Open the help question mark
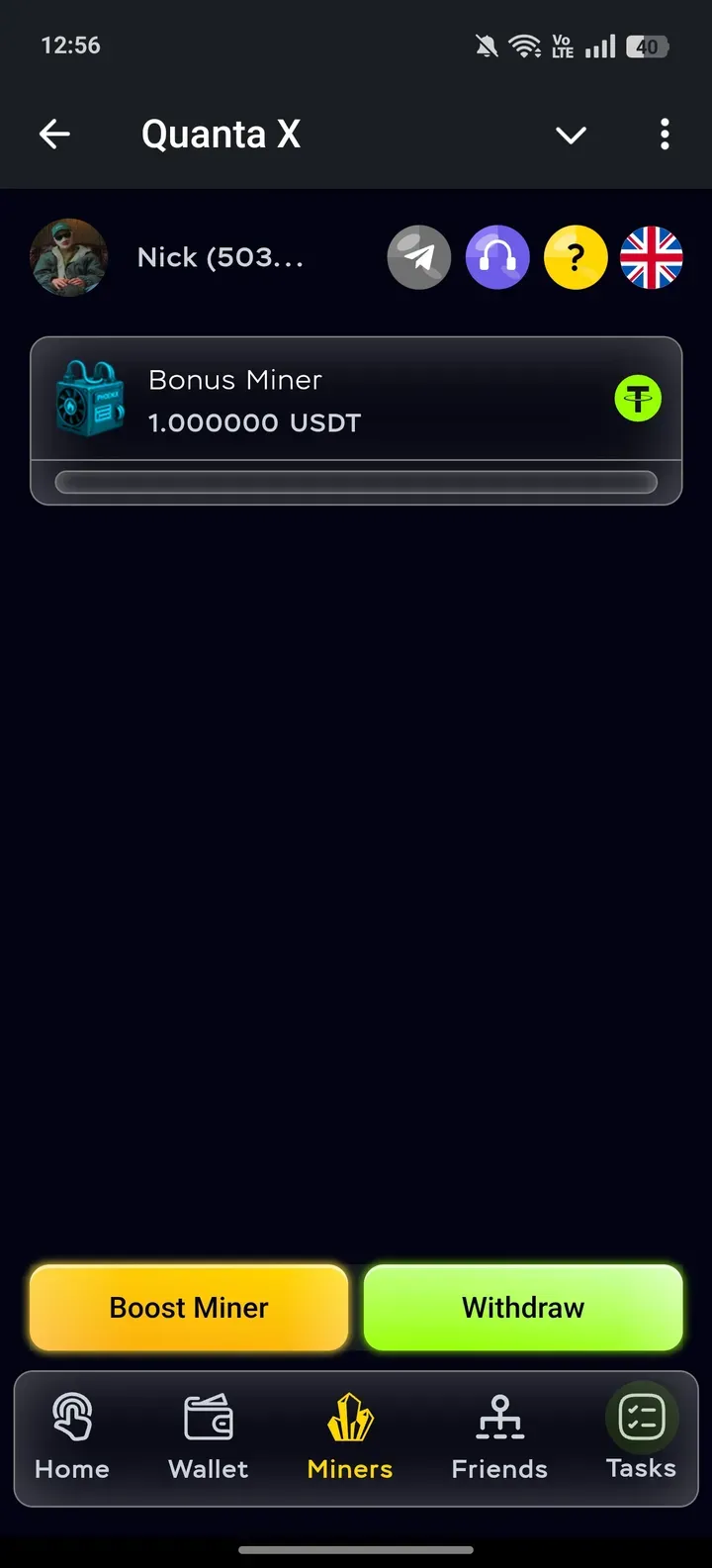 [576, 257]
